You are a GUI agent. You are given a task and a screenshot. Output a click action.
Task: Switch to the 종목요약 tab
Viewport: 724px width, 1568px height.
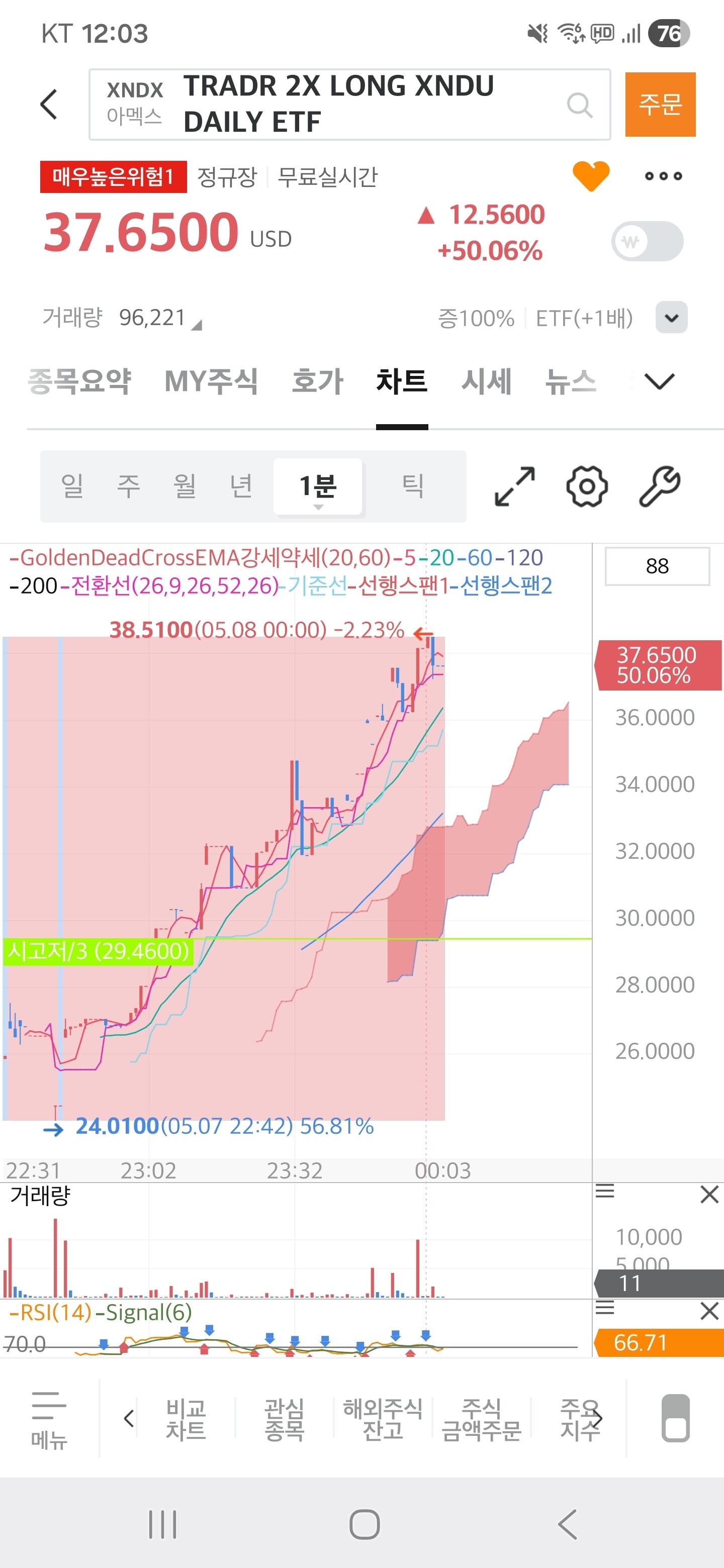(x=79, y=381)
